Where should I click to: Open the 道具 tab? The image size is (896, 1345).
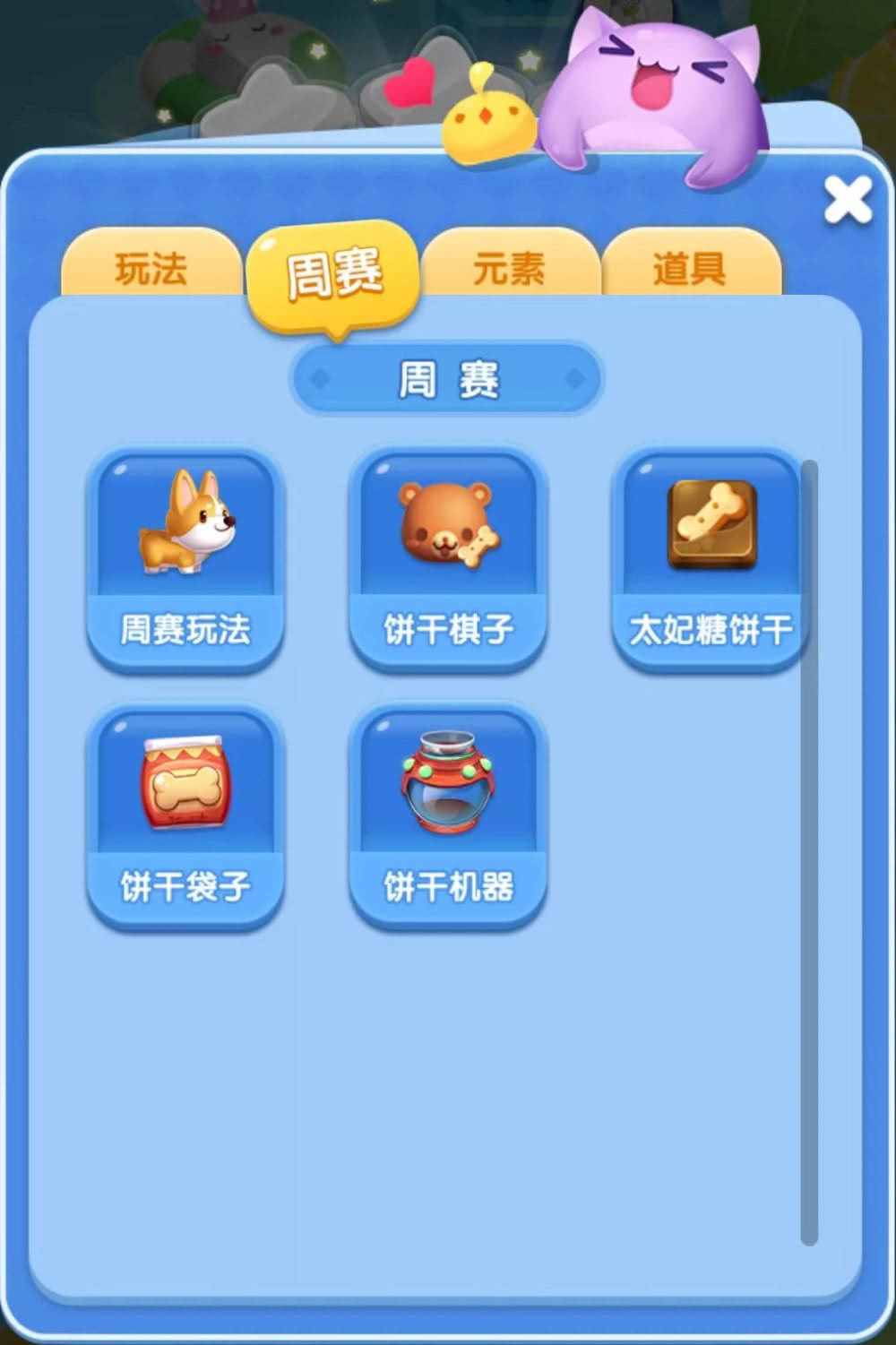pyautogui.click(x=689, y=267)
